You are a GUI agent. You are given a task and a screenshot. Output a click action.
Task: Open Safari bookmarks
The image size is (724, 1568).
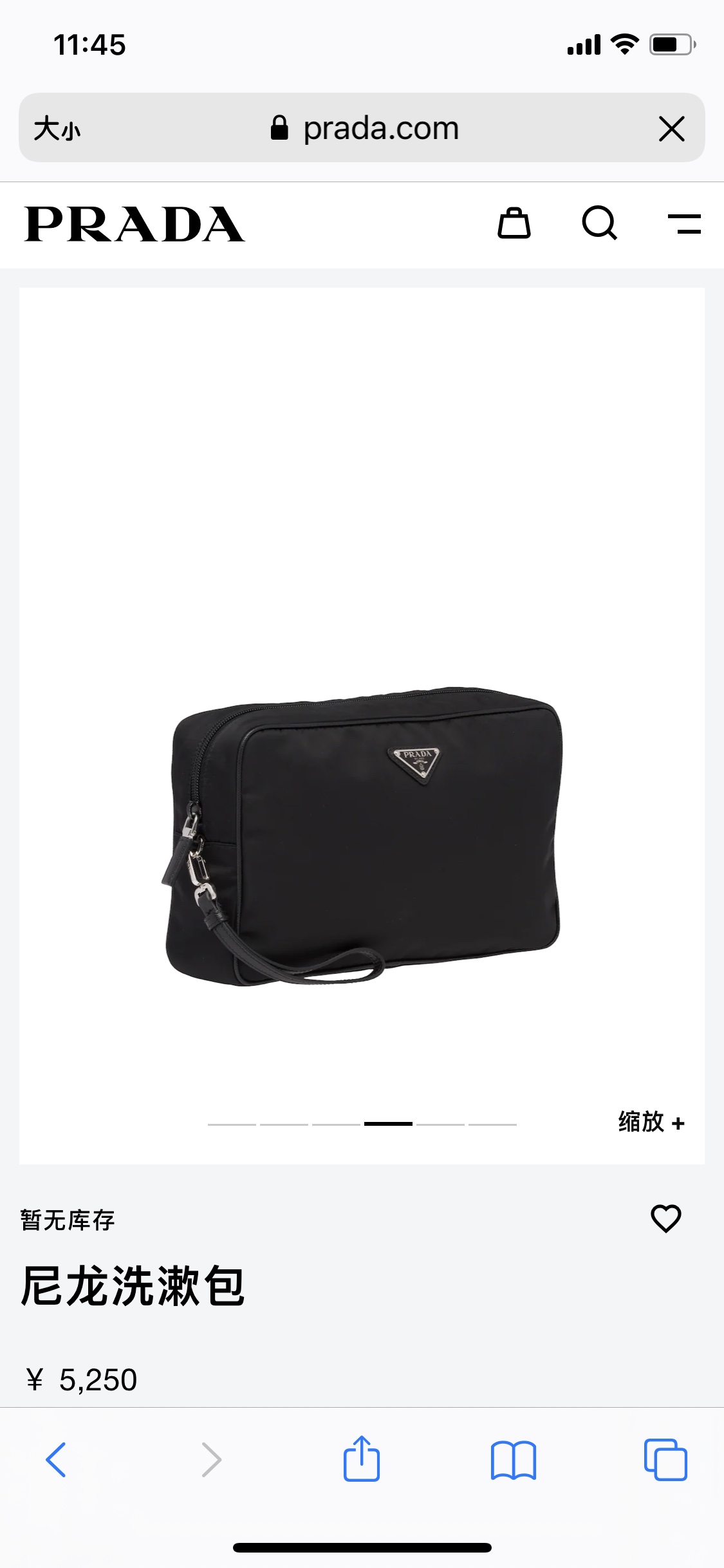click(513, 1459)
